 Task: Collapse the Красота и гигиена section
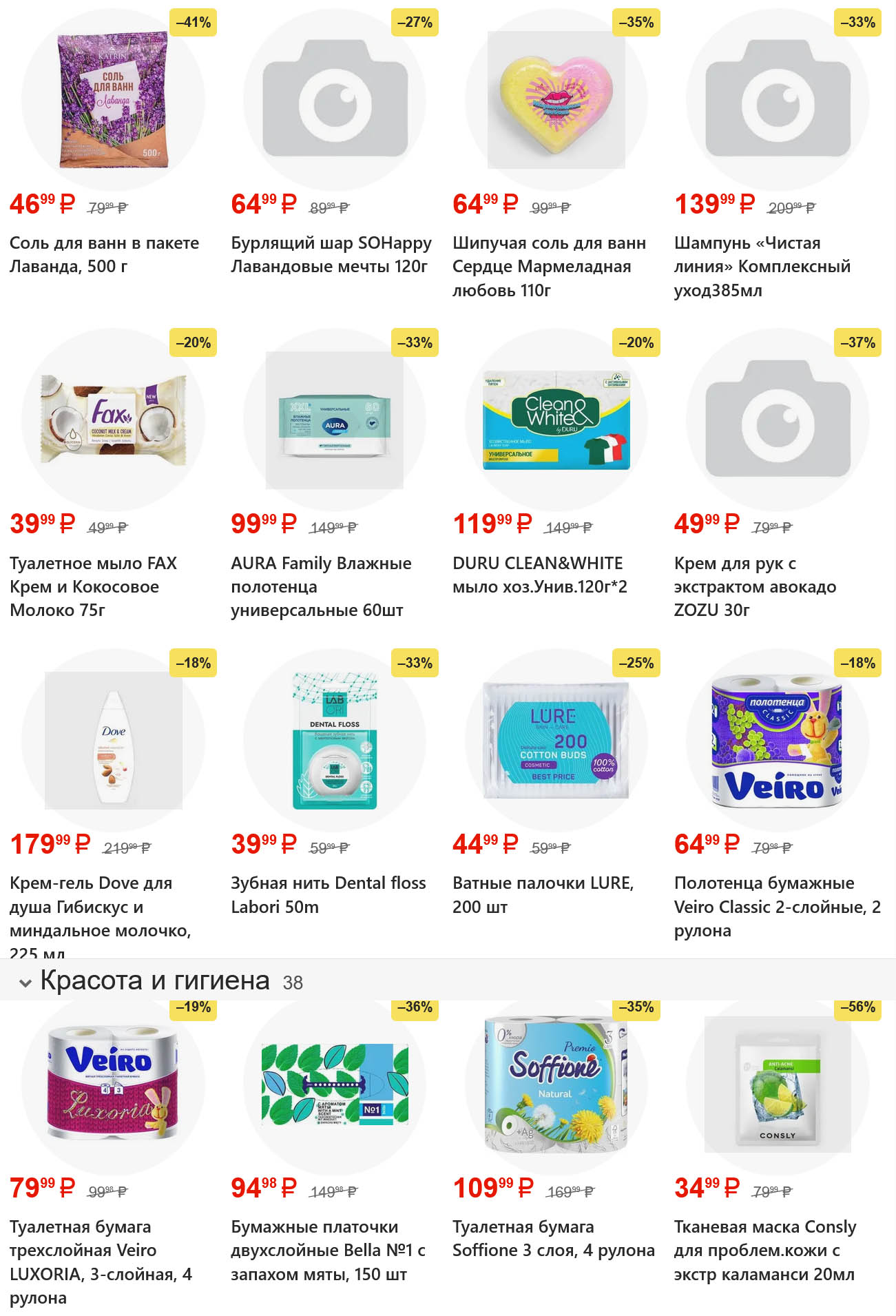25,983
